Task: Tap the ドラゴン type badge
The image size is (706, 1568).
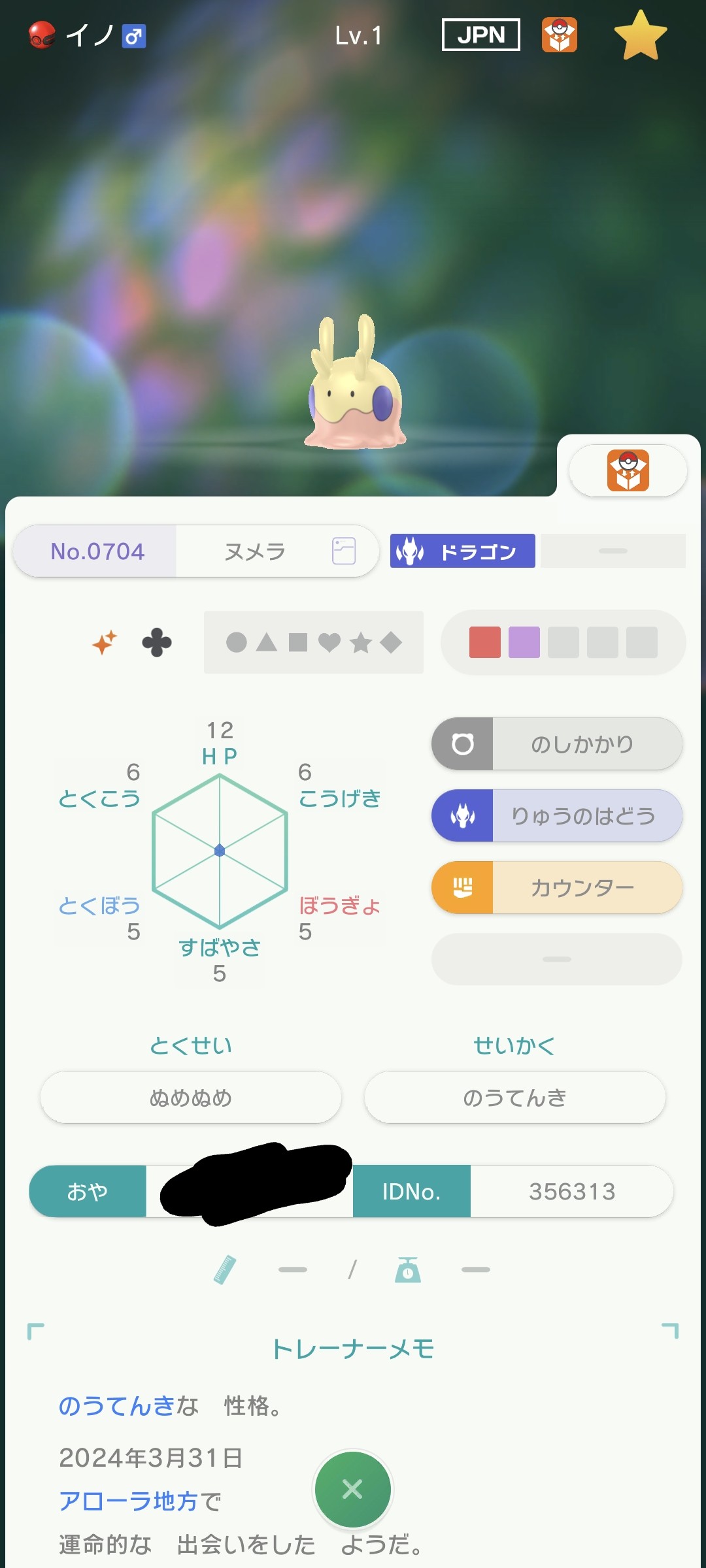Action: point(463,551)
